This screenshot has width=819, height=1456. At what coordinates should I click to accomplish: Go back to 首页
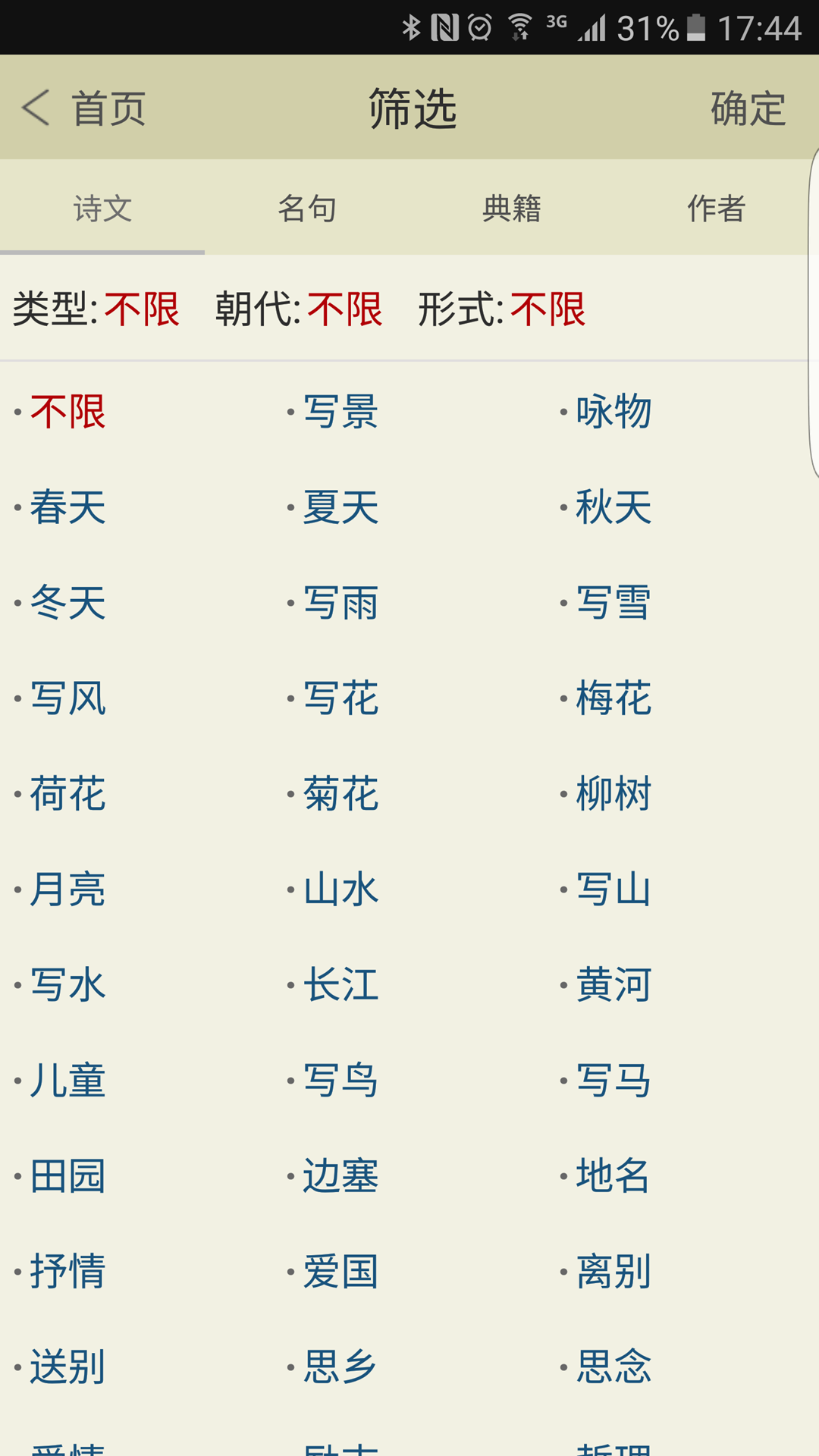pos(83,108)
